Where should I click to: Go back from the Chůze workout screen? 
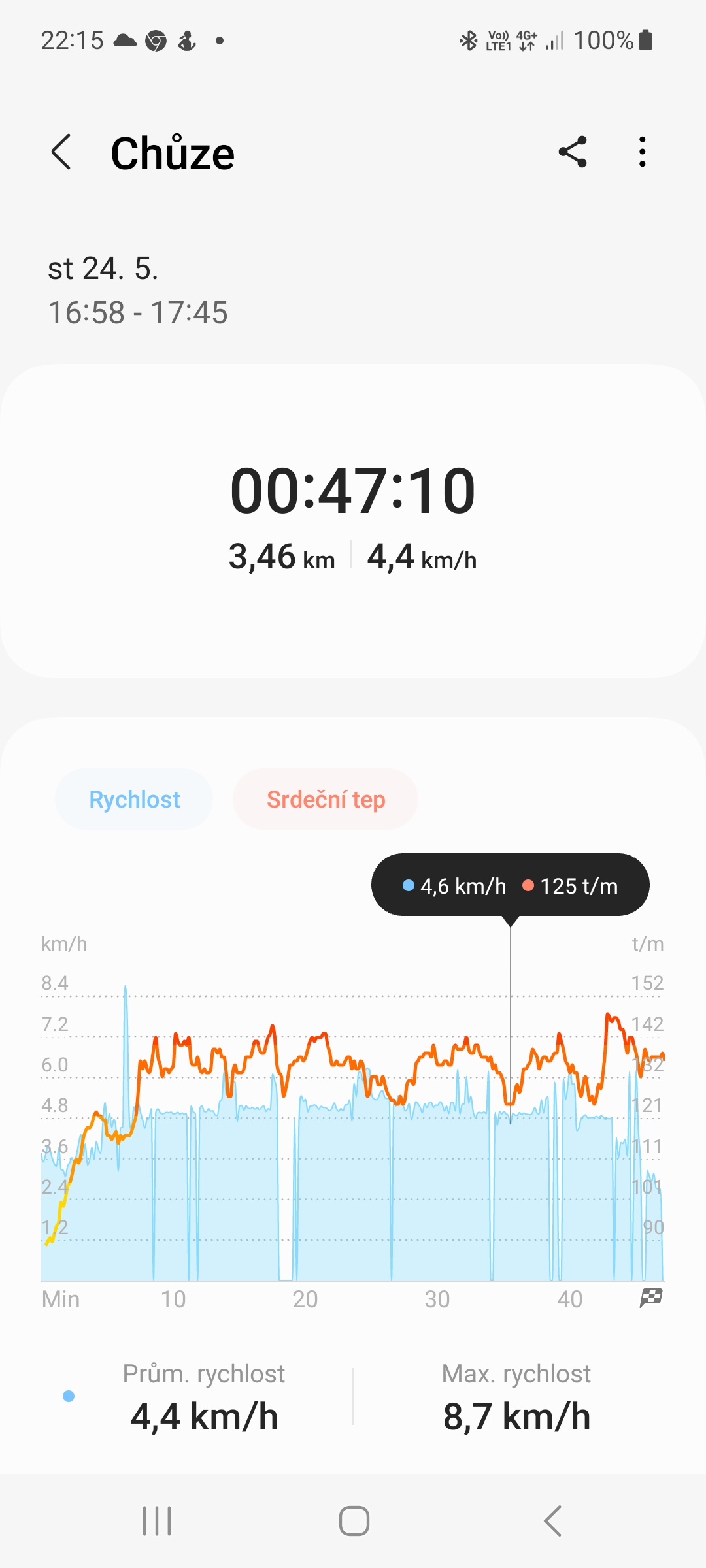pyautogui.click(x=61, y=152)
